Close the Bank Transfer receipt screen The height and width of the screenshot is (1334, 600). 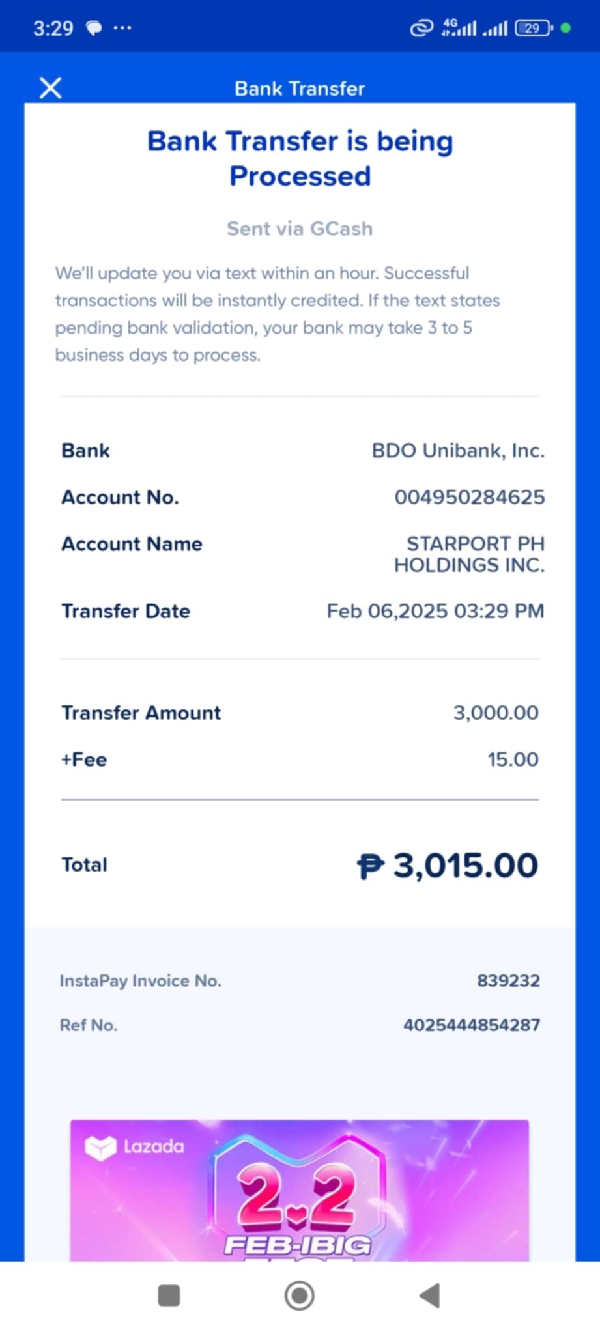click(50, 88)
